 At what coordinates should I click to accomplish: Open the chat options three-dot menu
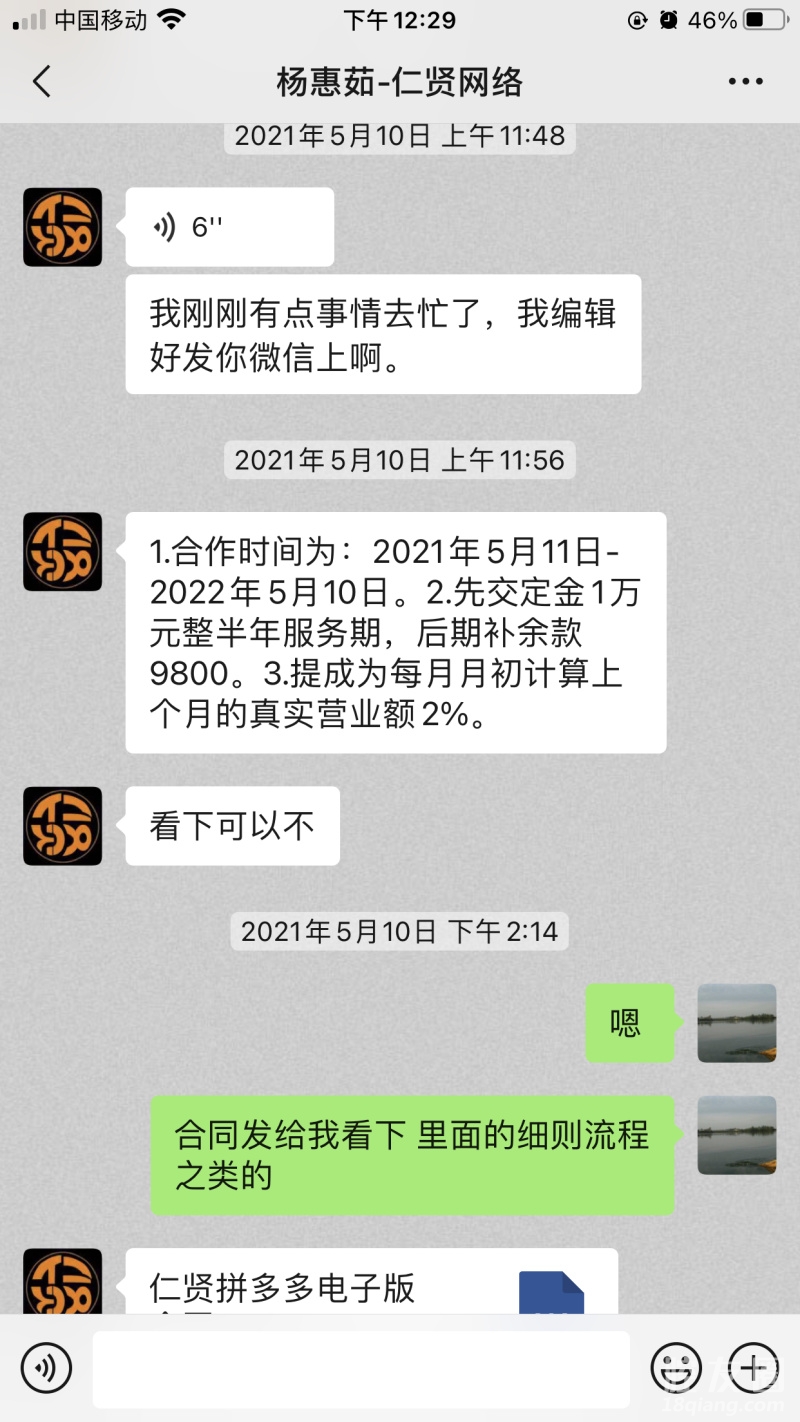point(745,82)
